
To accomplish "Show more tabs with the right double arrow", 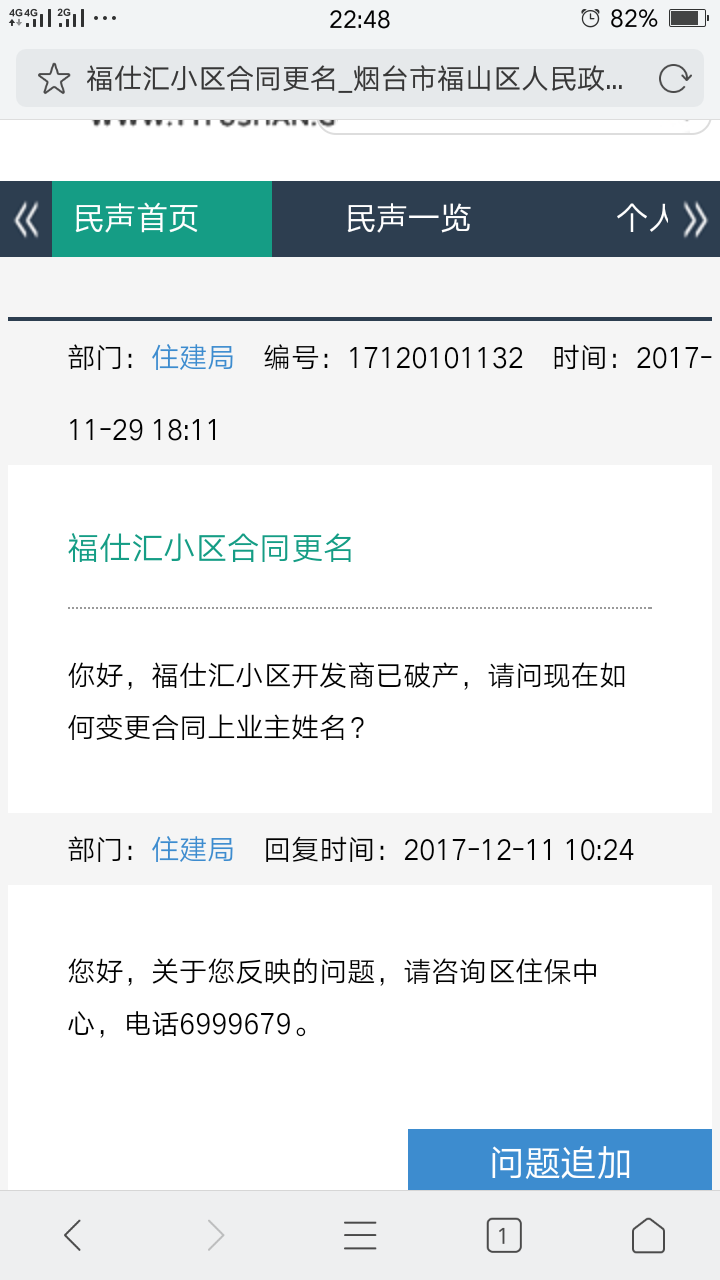I will point(695,219).
